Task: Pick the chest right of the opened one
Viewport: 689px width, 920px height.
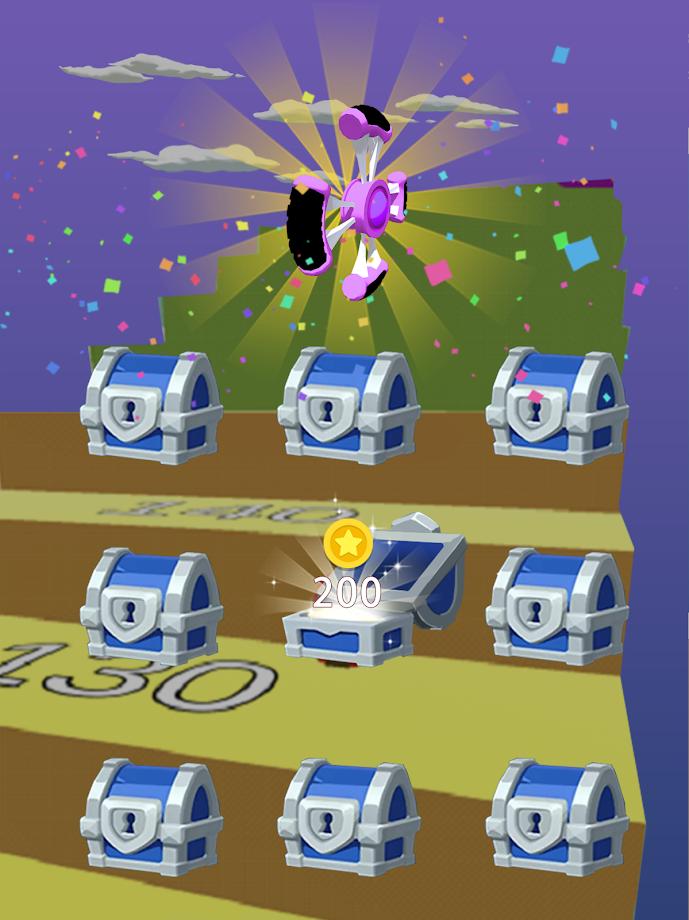Action: click(556, 606)
